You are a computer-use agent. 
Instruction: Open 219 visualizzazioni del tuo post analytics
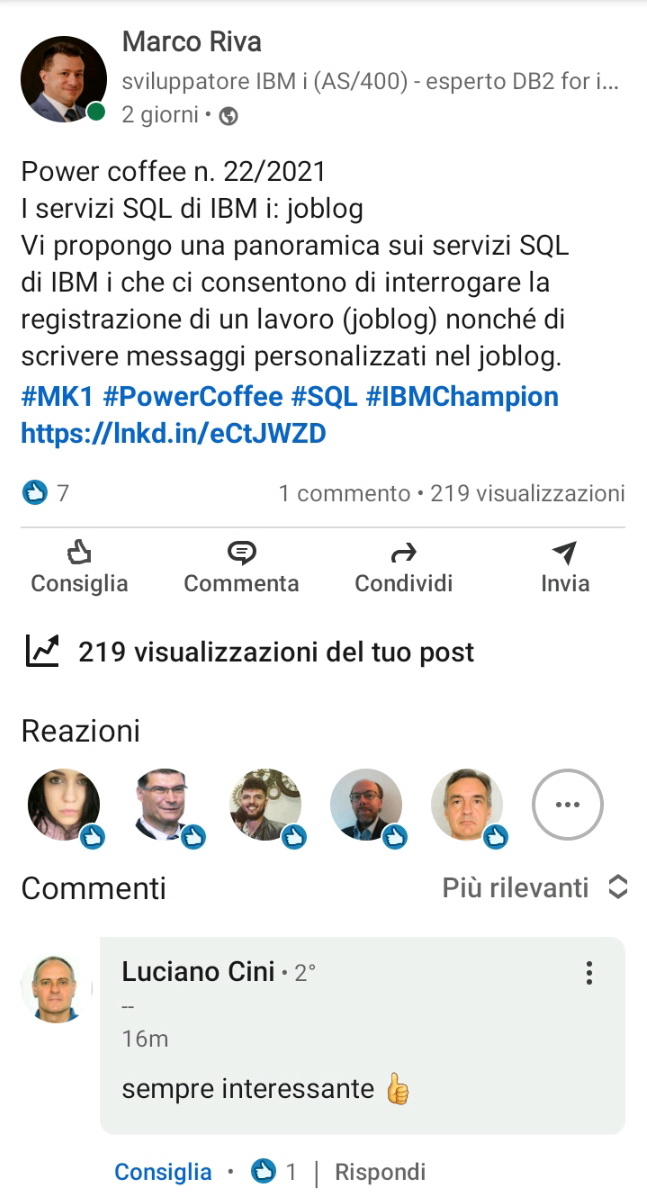click(x=248, y=653)
